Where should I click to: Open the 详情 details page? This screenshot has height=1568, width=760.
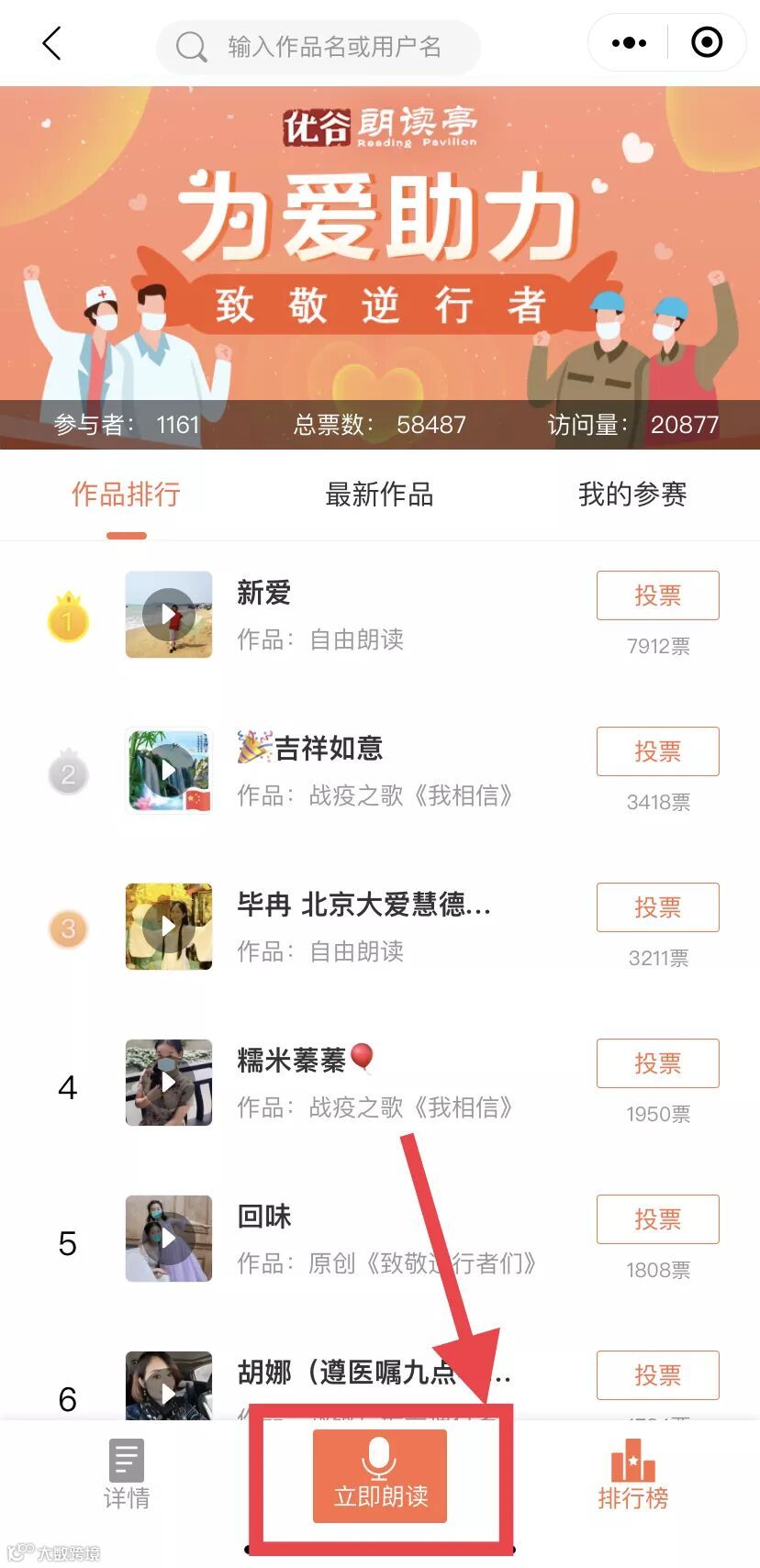click(127, 1474)
